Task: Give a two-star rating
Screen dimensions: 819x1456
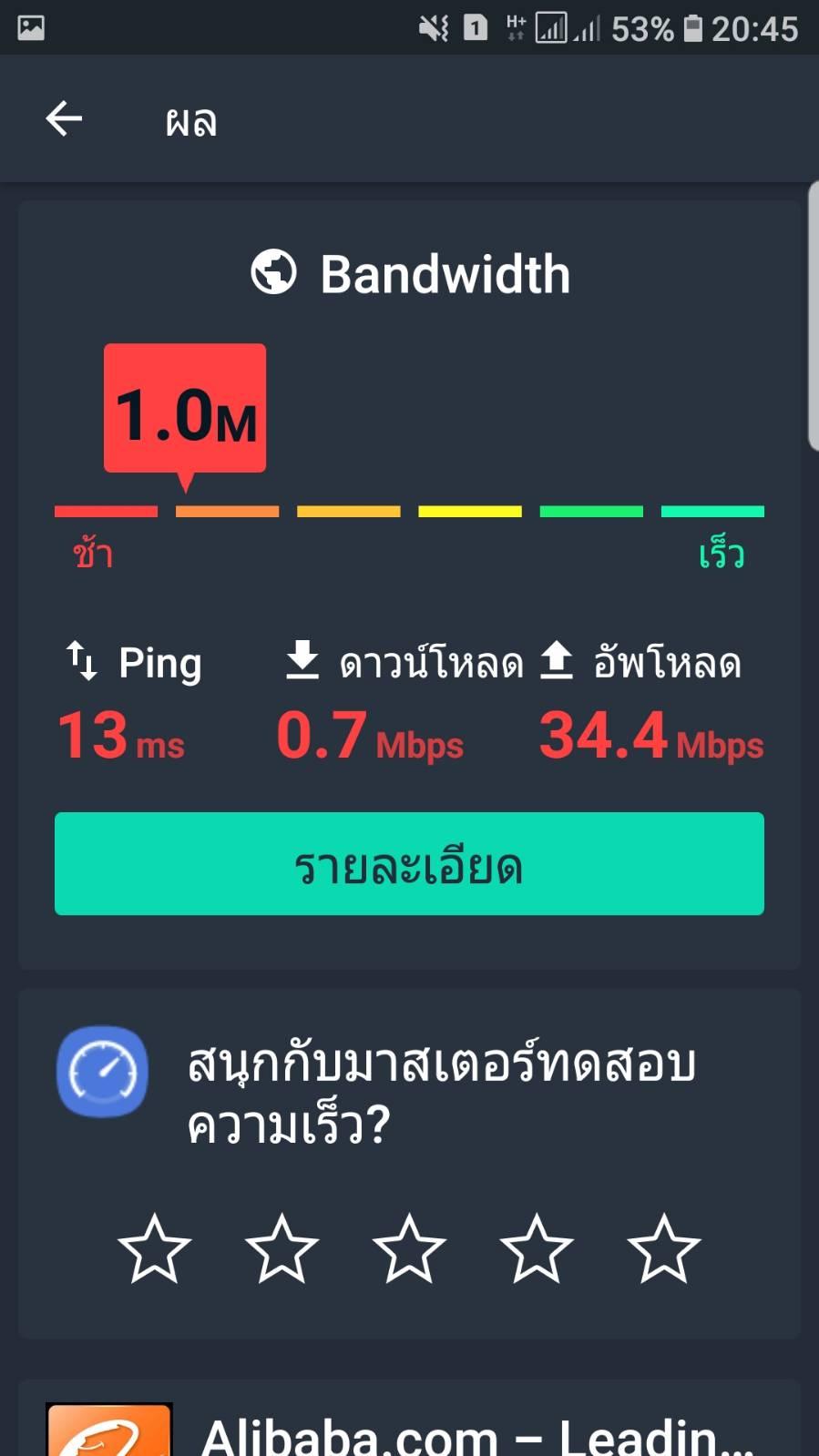Action: coord(282,1248)
